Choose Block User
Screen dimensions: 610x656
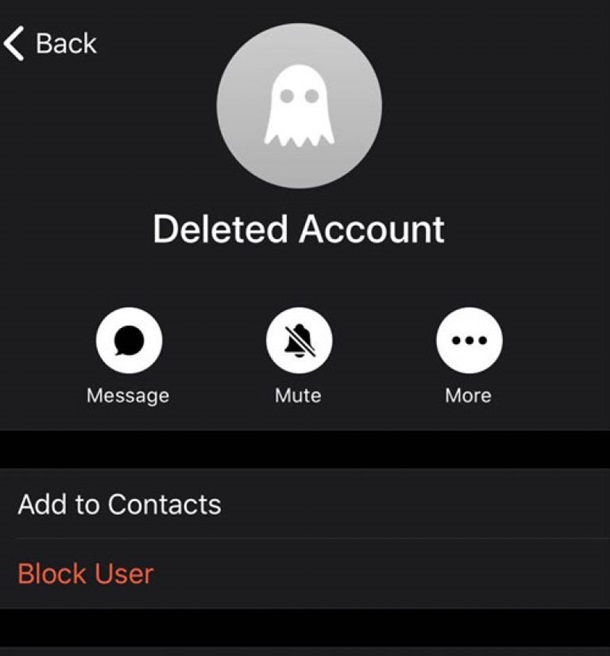86,574
